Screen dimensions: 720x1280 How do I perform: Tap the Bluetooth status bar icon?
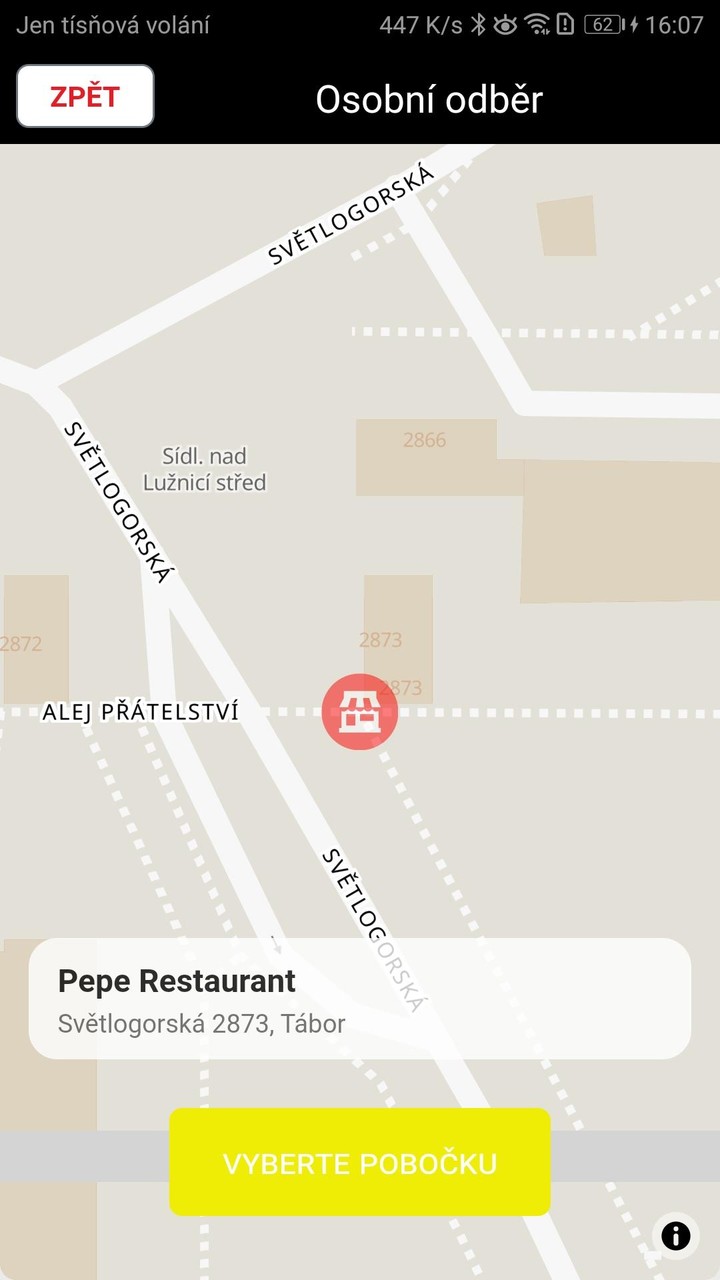point(477,23)
